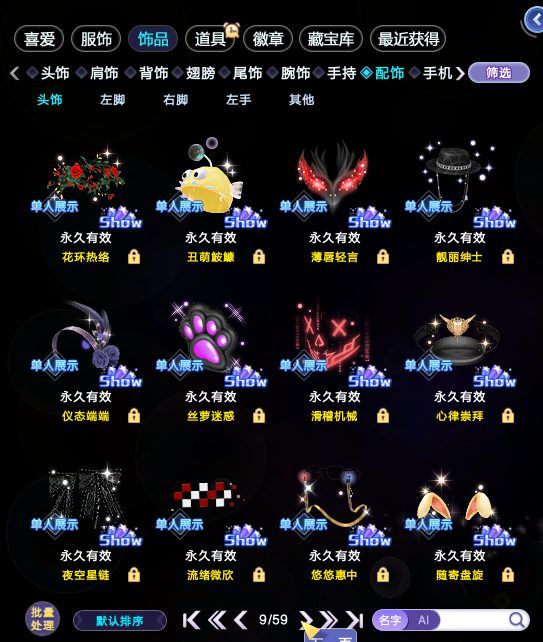
Task: Tap the 筛选 filter button
Action: (499, 73)
